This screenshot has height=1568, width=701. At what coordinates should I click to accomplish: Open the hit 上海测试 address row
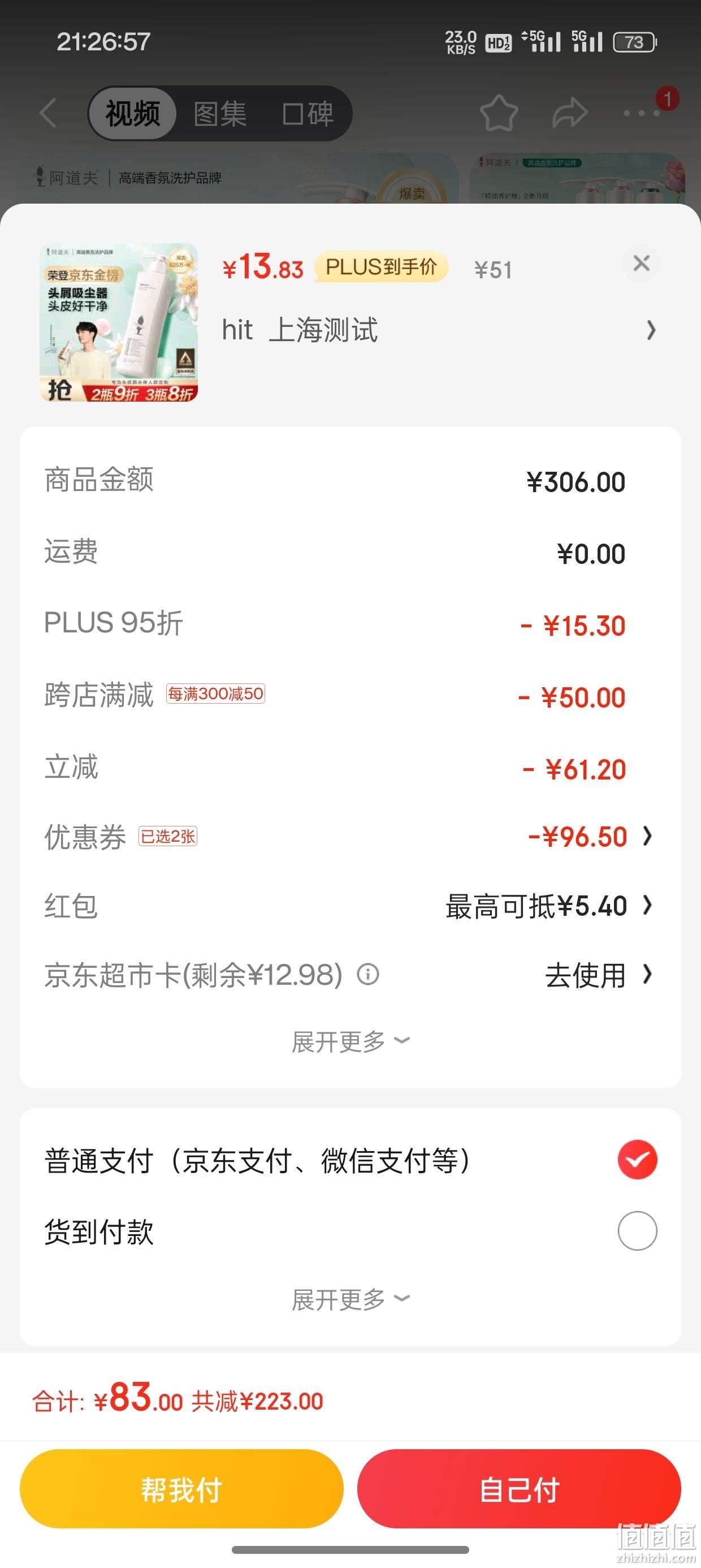pyautogui.click(x=439, y=330)
